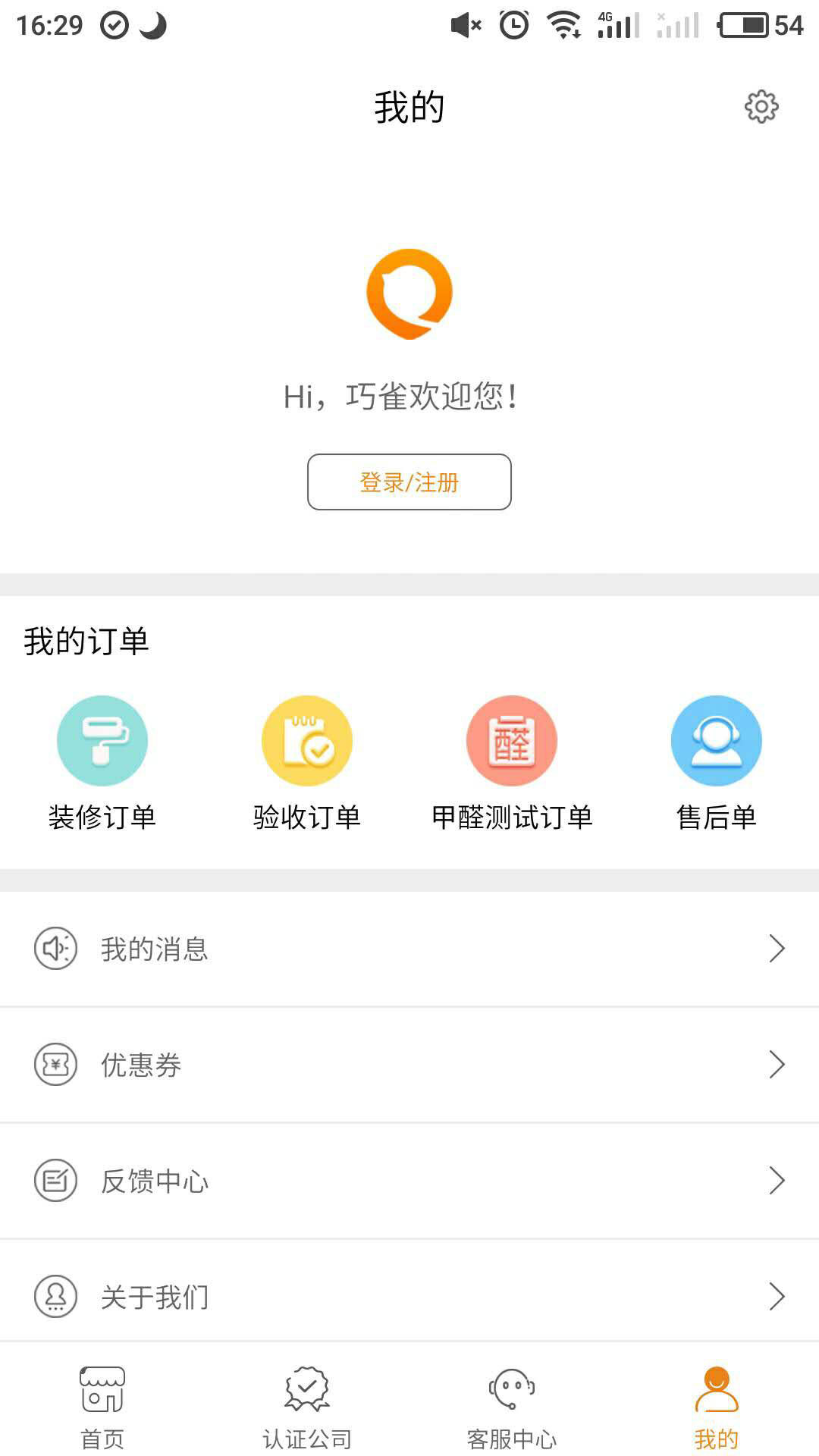Image resolution: width=819 pixels, height=1456 pixels.
Task: Click the 登录/注册 button
Action: [409, 482]
